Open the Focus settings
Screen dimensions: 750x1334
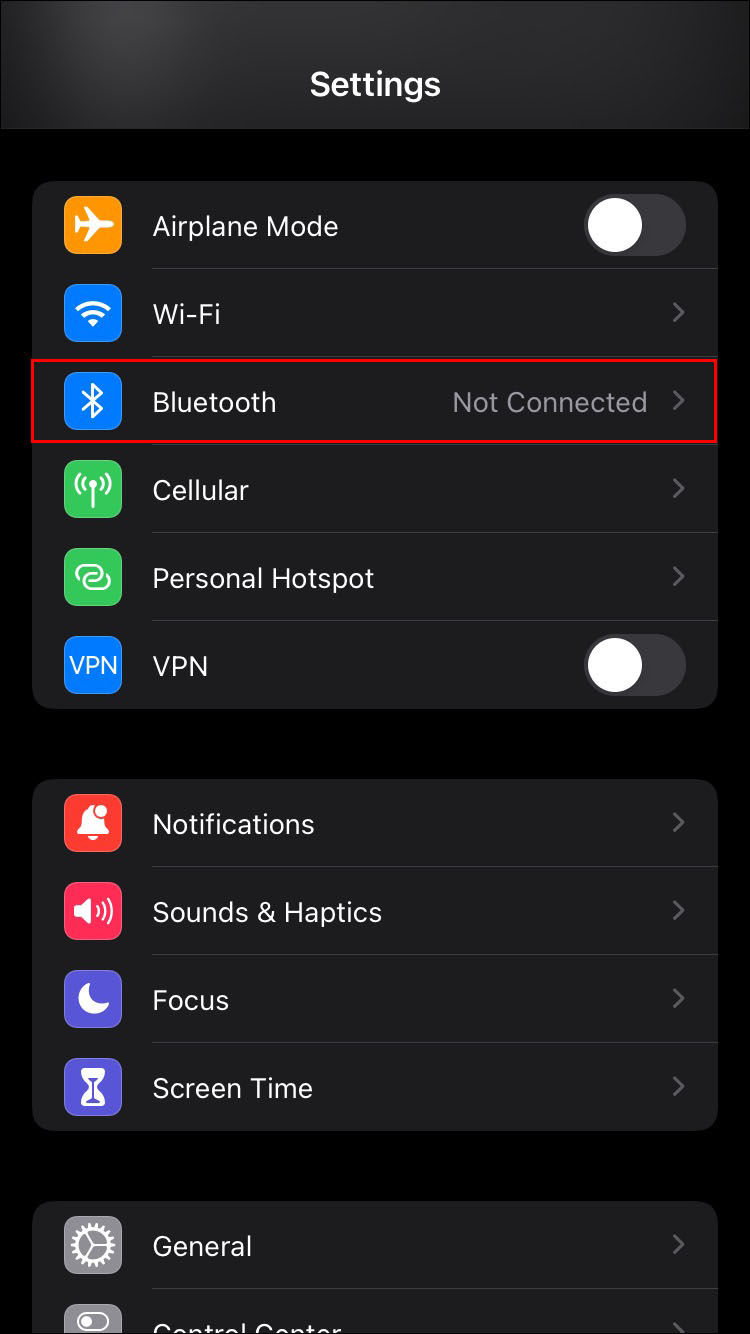point(374,1000)
